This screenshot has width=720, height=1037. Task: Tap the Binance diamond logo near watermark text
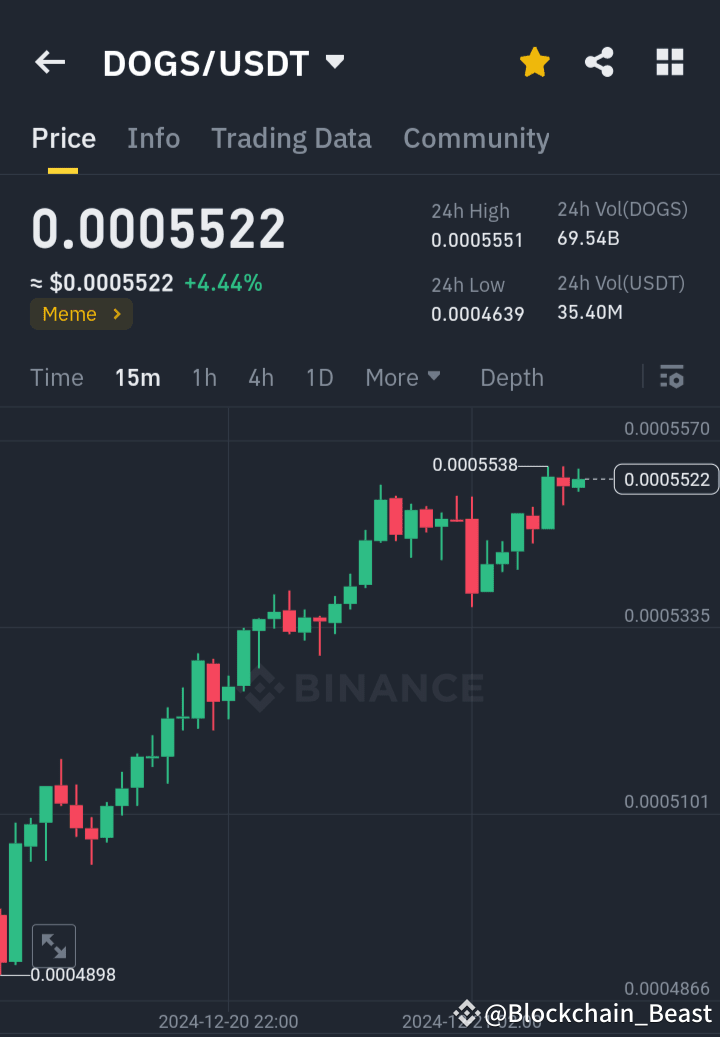click(x=266, y=687)
